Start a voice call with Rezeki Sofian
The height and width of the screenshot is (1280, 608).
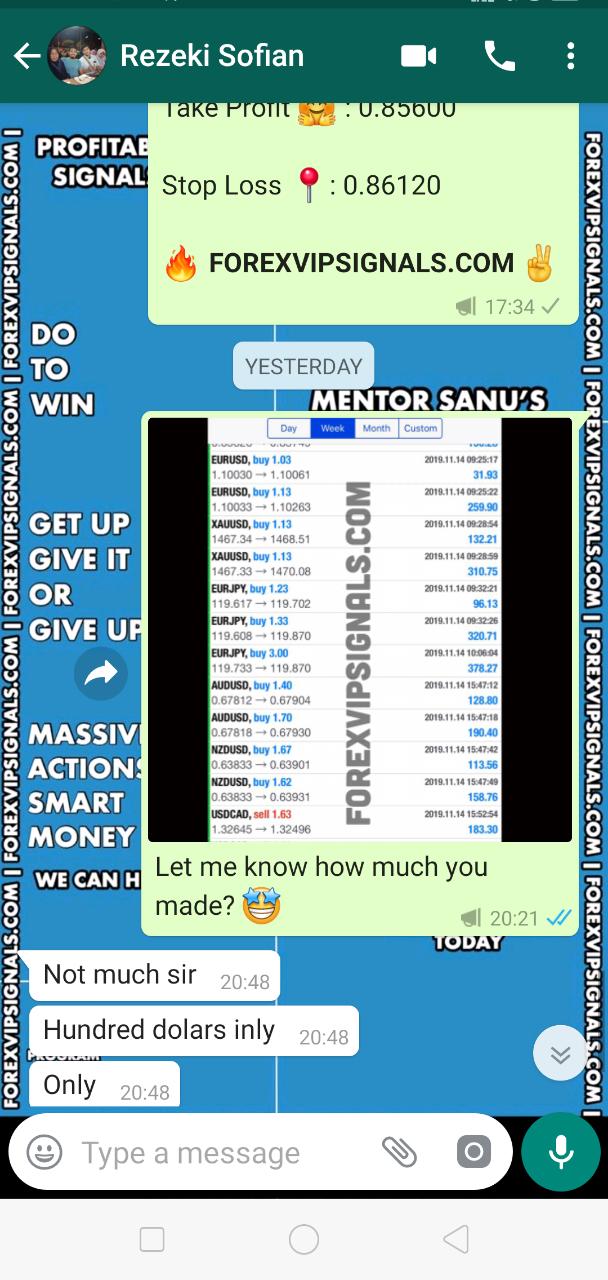click(x=499, y=56)
